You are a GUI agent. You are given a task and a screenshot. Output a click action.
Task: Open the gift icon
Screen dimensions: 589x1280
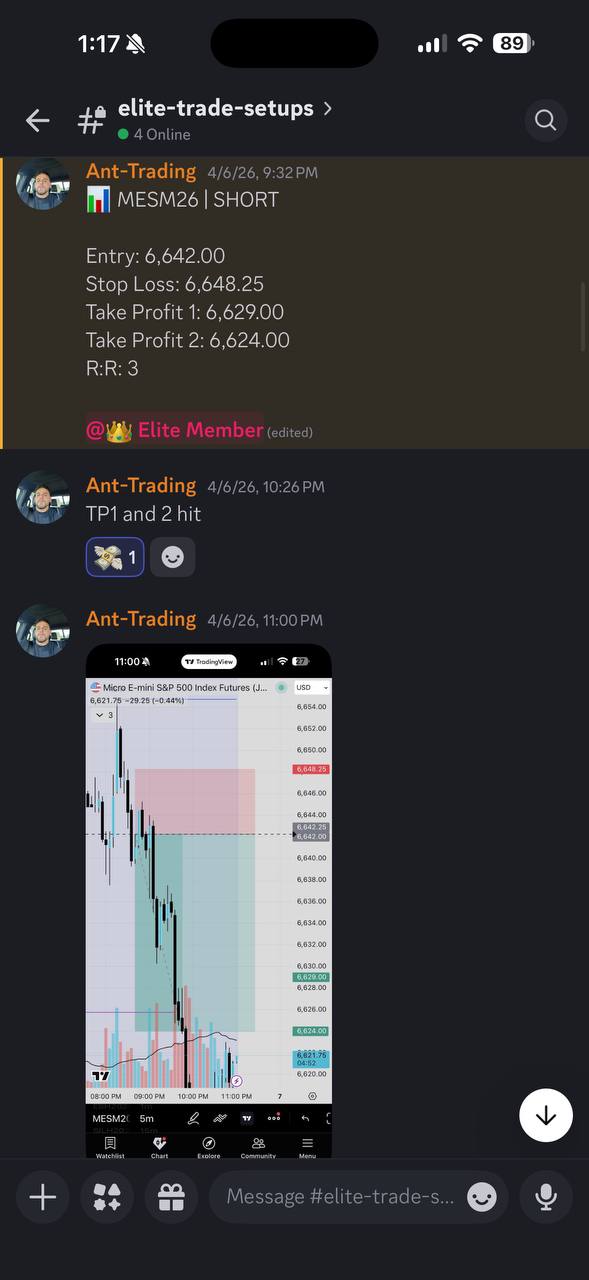pyautogui.click(x=171, y=1197)
